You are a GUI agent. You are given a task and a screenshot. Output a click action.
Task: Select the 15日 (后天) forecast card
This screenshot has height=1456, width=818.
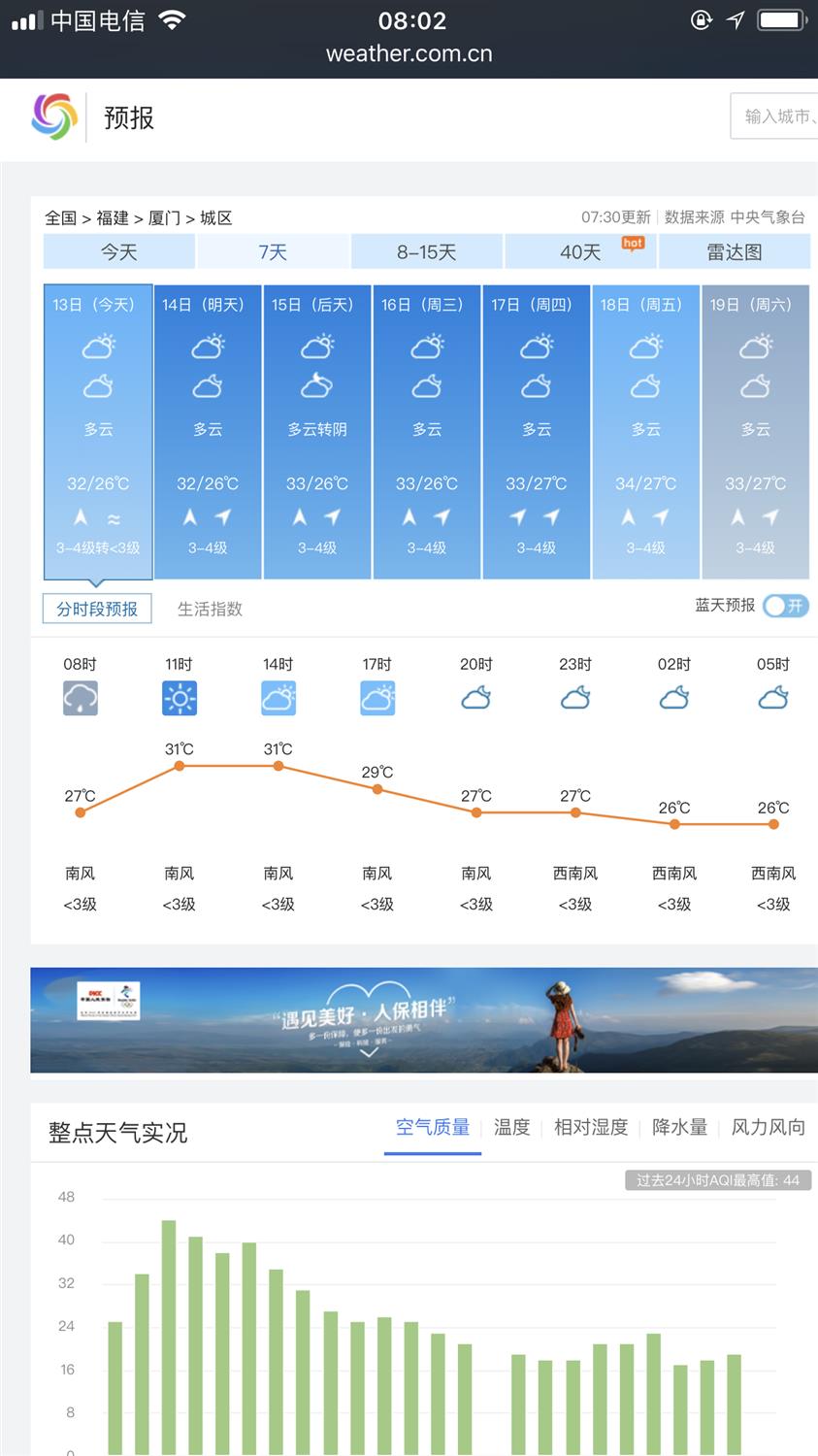pyautogui.click(x=317, y=432)
